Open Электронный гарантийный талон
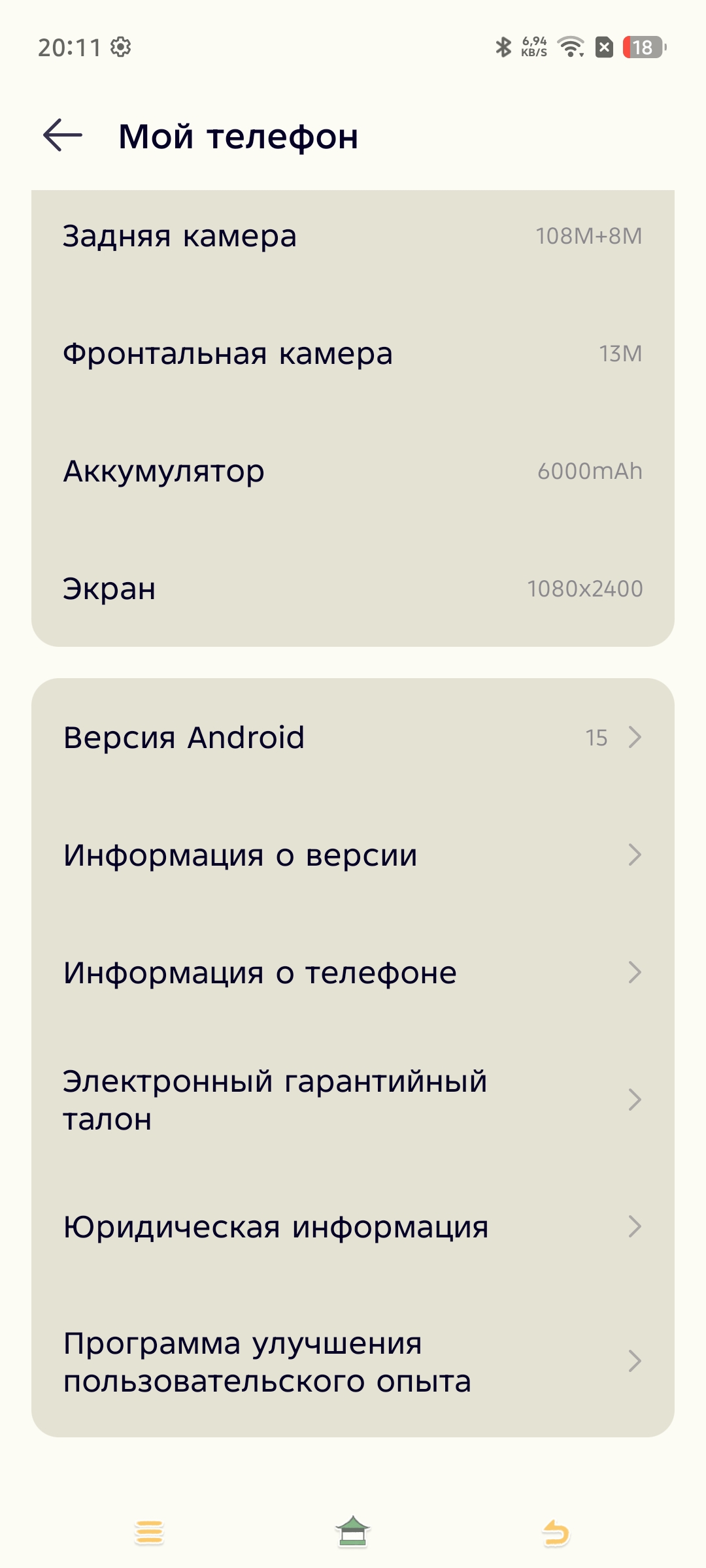Viewport: 706px width, 1568px height. (x=353, y=1100)
